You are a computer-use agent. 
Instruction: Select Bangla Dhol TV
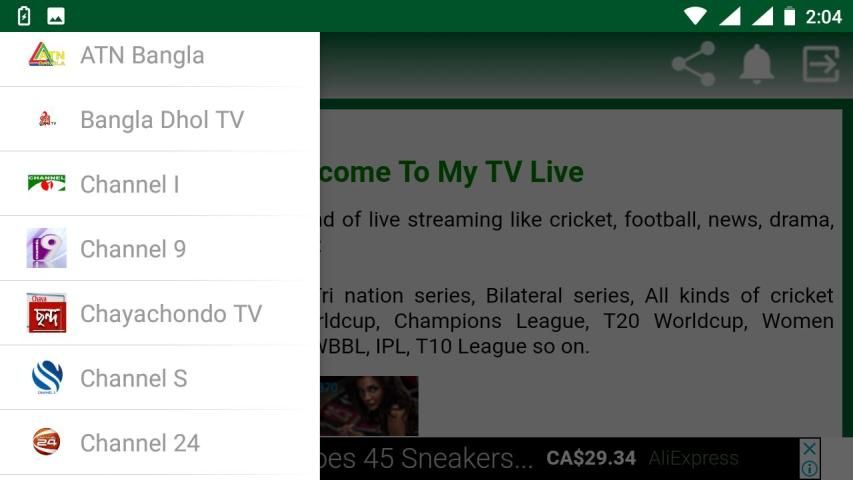click(x=162, y=120)
